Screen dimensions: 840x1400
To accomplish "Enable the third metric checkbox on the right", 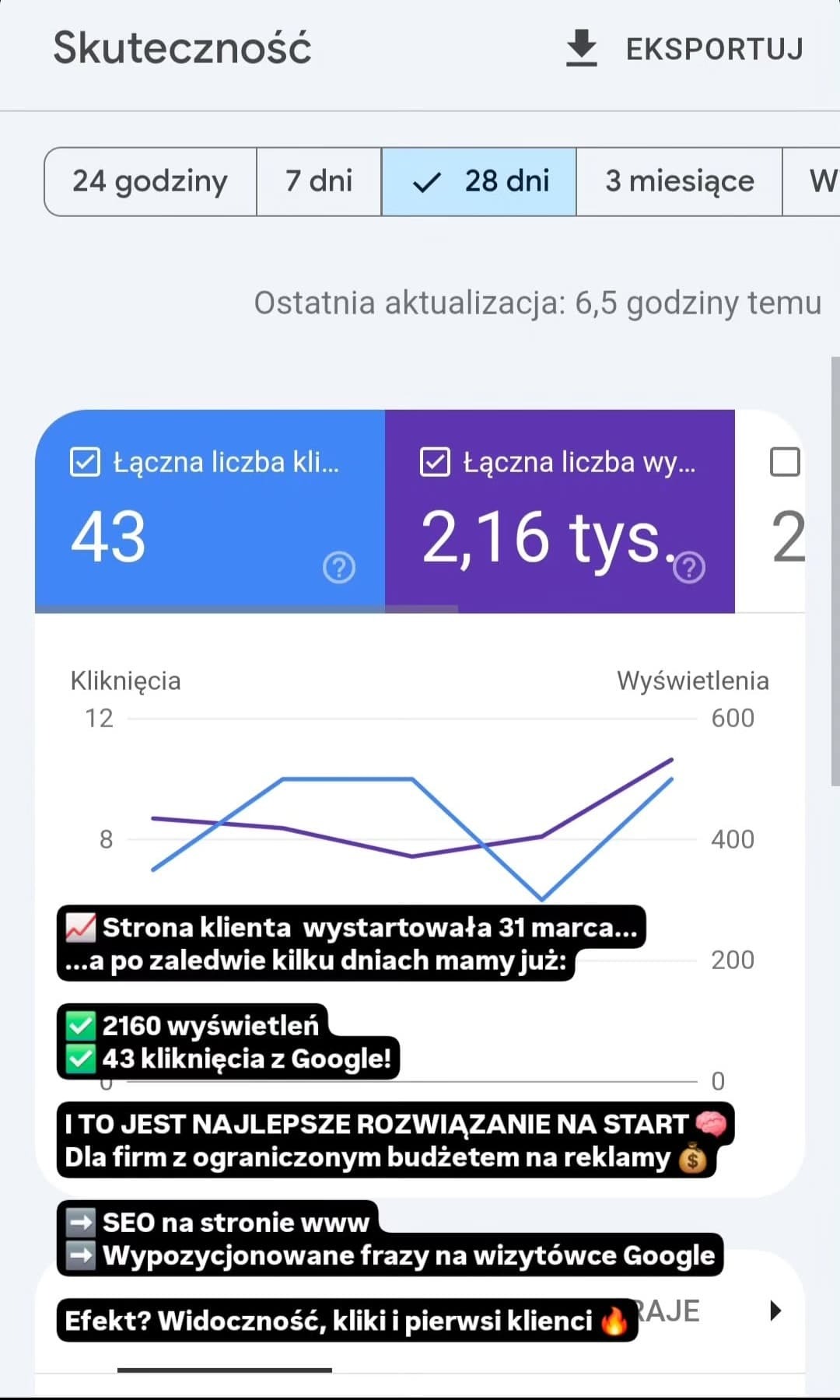I will coord(786,460).
